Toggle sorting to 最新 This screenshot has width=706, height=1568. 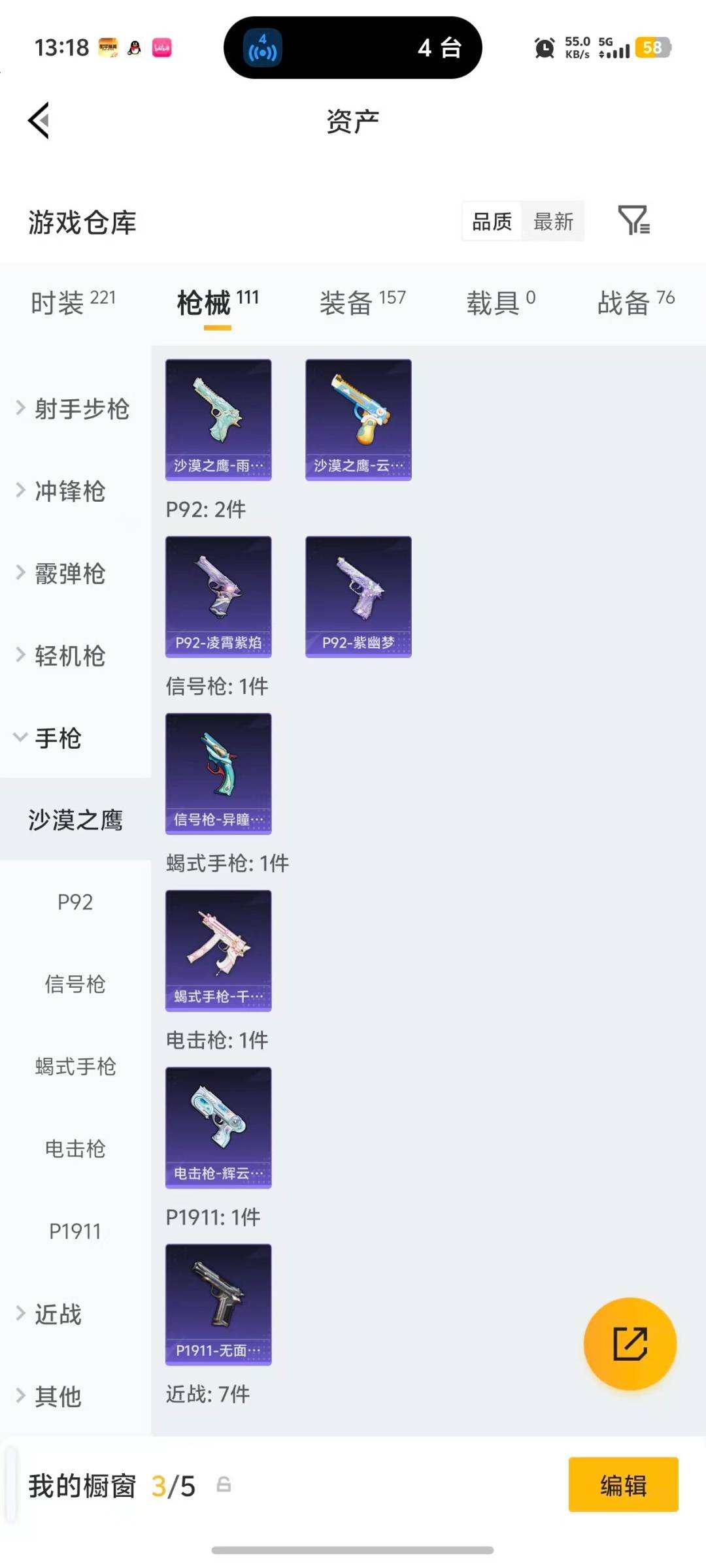554,221
